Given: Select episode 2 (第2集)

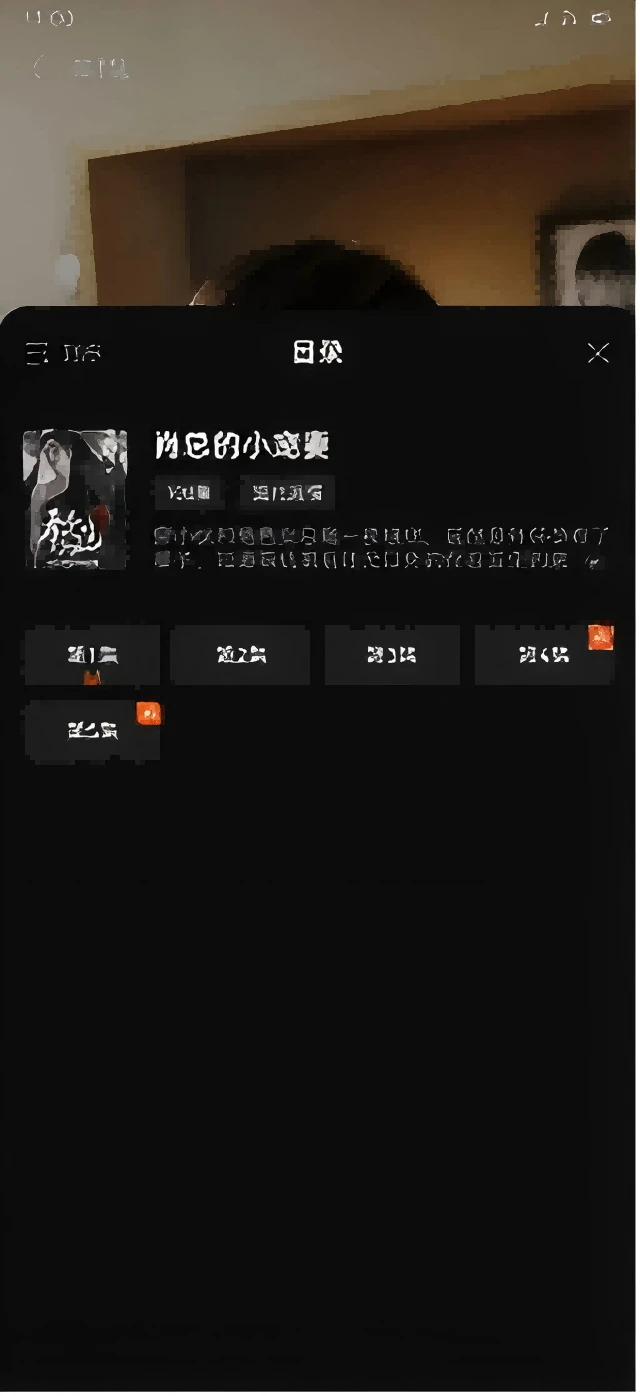Looking at the screenshot, I should coord(240,655).
